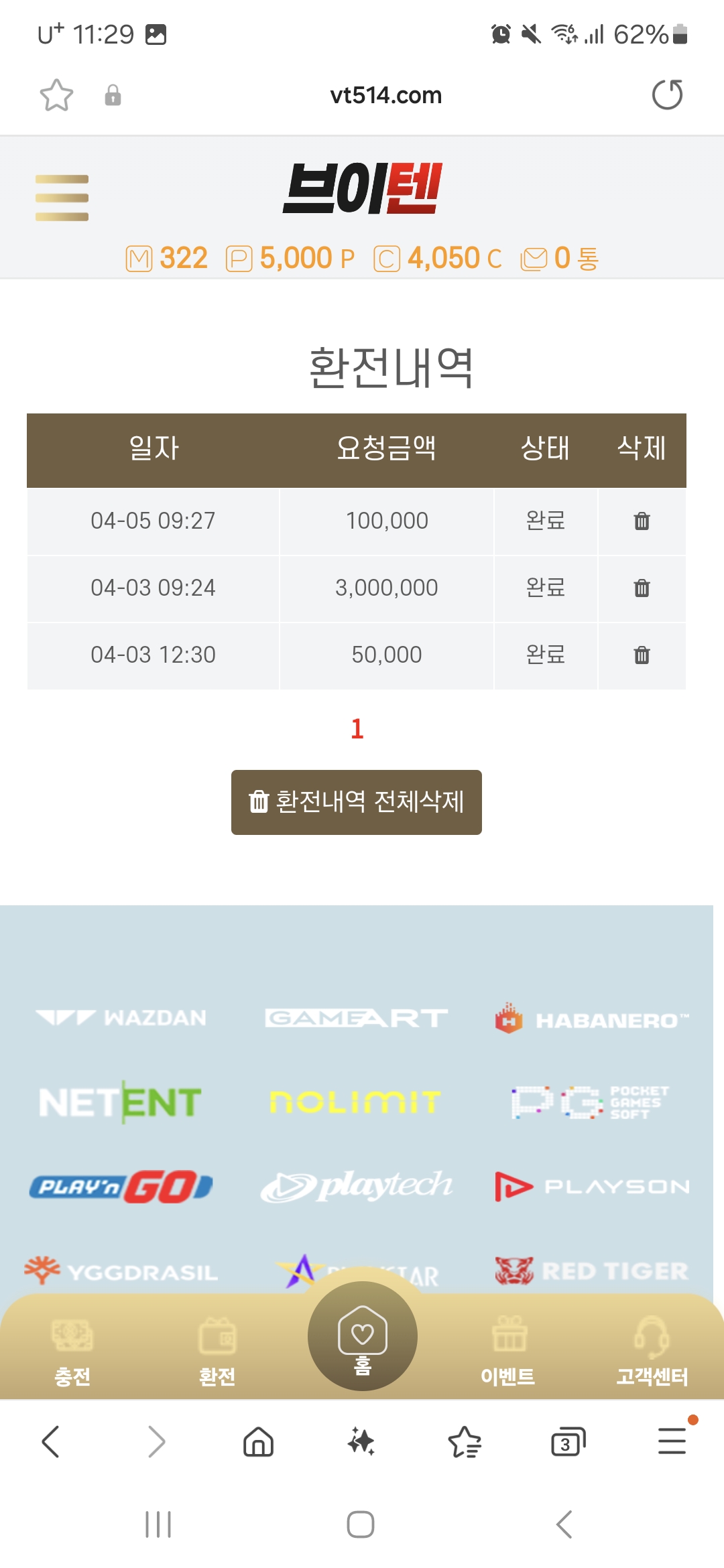This screenshot has height=1568, width=724.
Task: Bookmark this page with the star icon
Action: (56, 95)
